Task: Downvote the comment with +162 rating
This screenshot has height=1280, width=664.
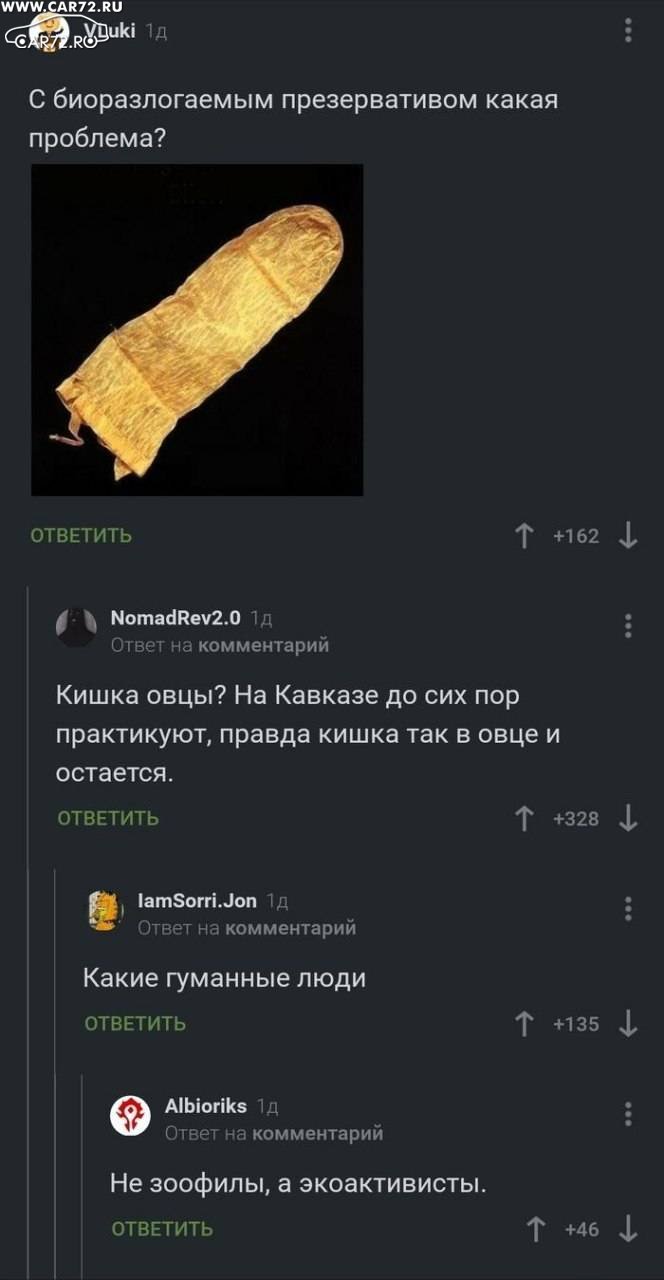Action: (x=628, y=536)
